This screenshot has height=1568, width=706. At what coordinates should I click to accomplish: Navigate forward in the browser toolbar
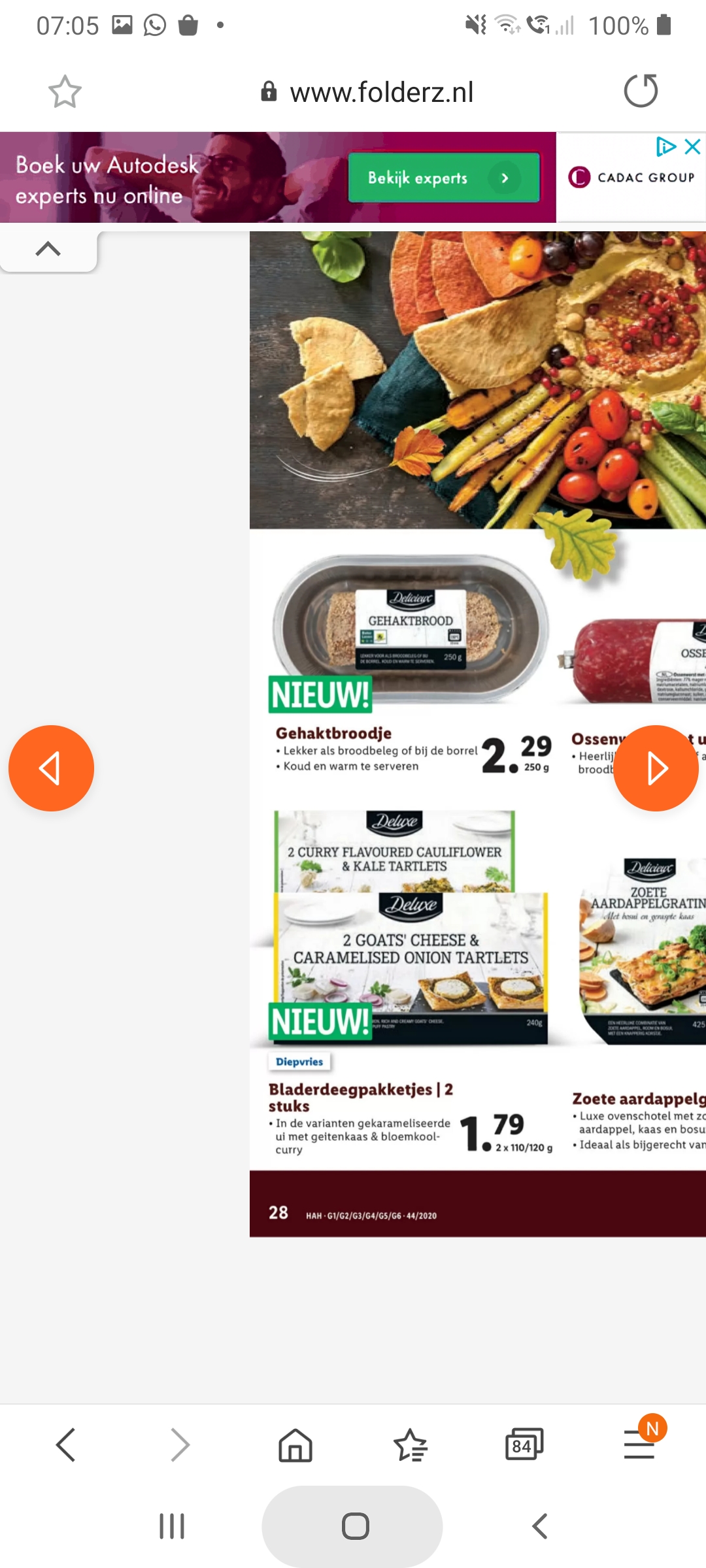coord(180,1445)
